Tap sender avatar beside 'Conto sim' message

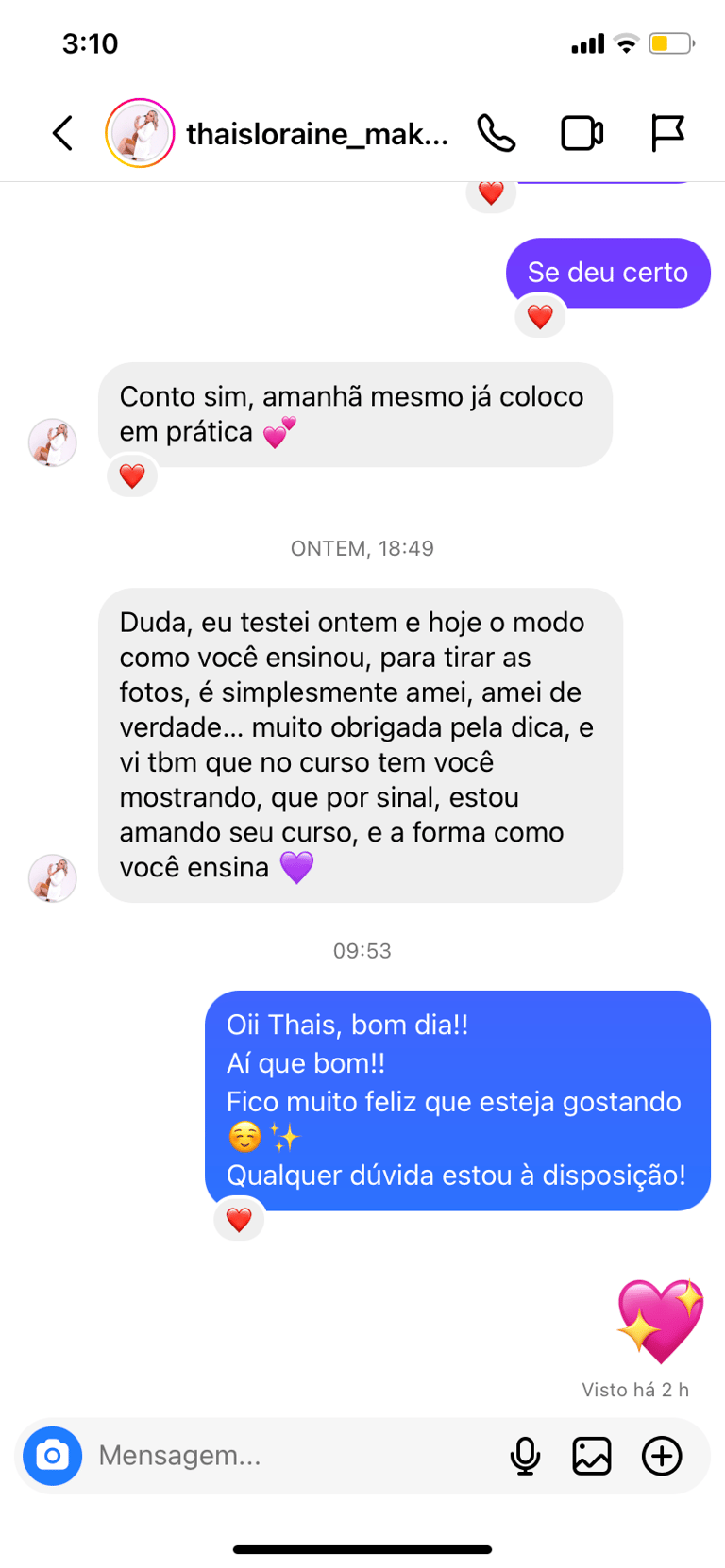click(53, 442)
